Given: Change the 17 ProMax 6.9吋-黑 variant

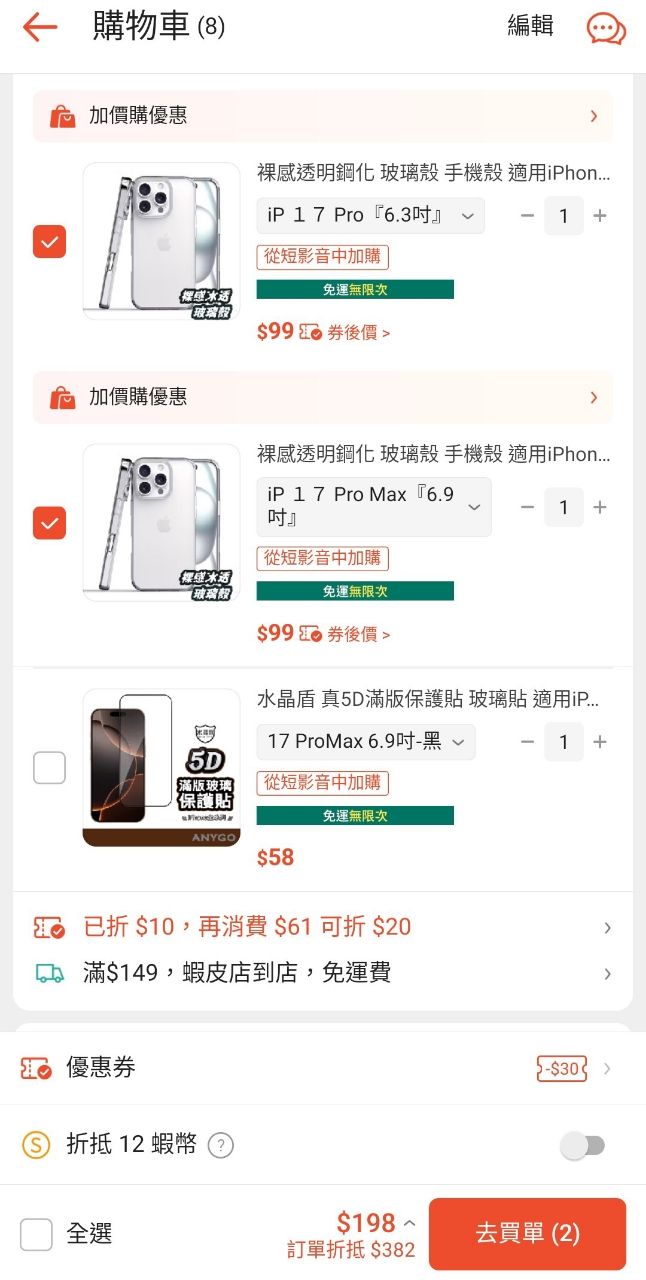Looking at the screenshot, I should [366, 742].
